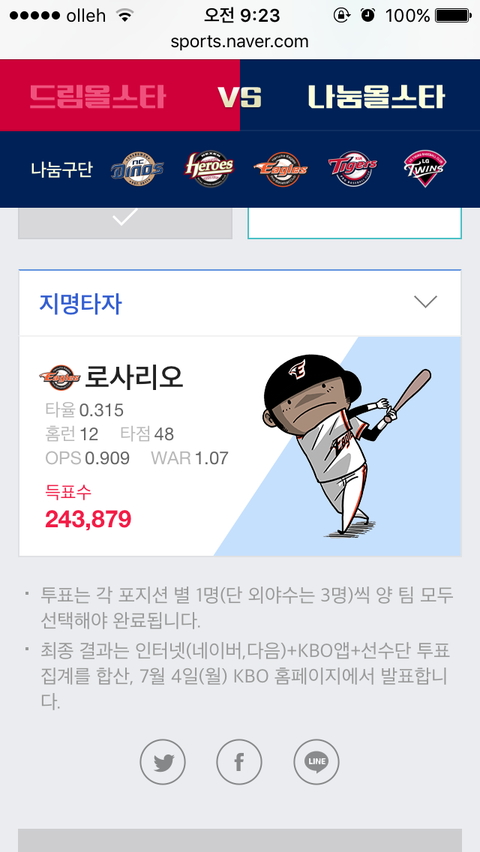Switch to the 나눔올스타 tab
Screen dimensions: 480x852
point(360,95)
